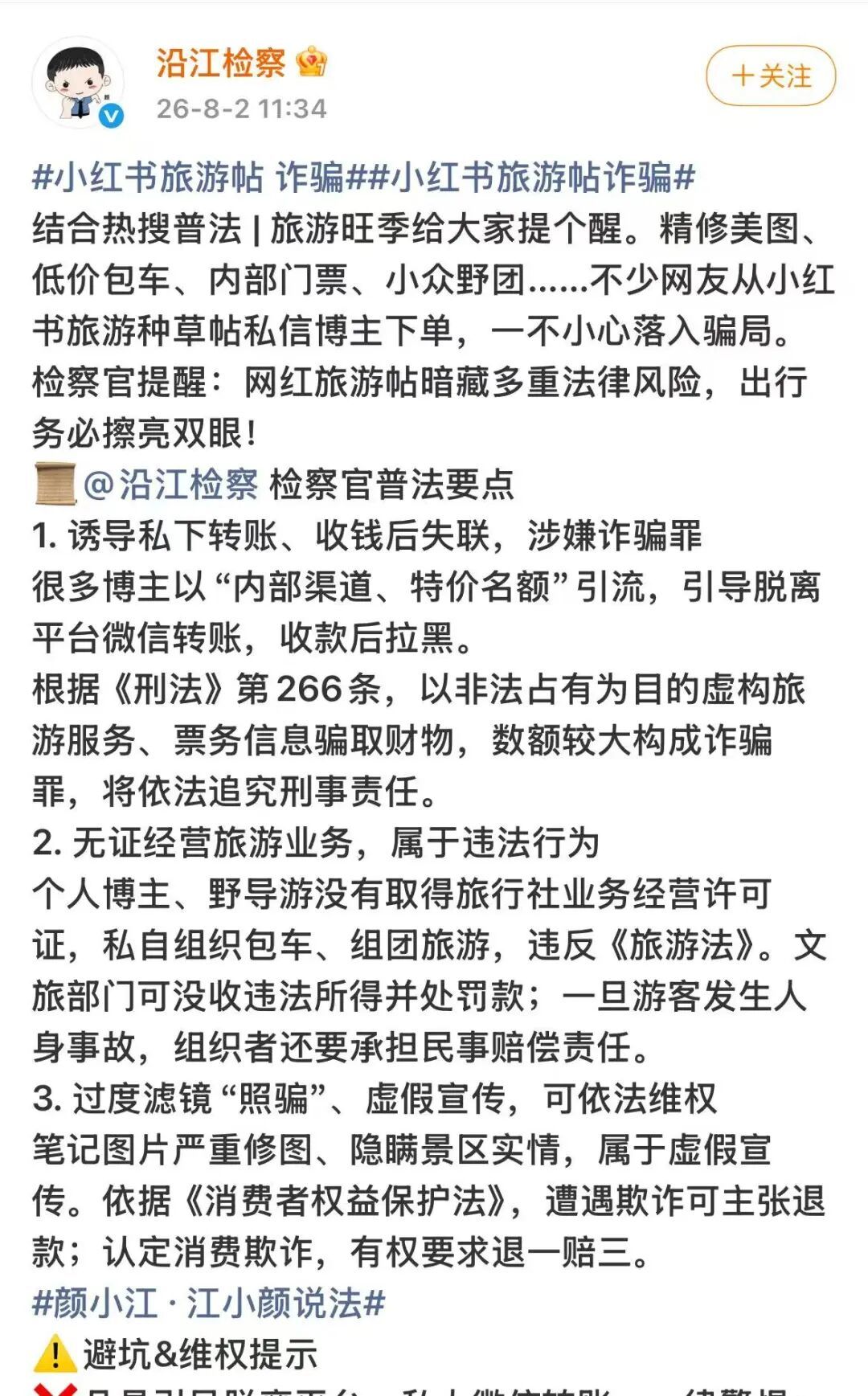Screen dimensions: 868x1396
Task: Open the 沿江检察 profile avatar
Action: coord(78,83)
